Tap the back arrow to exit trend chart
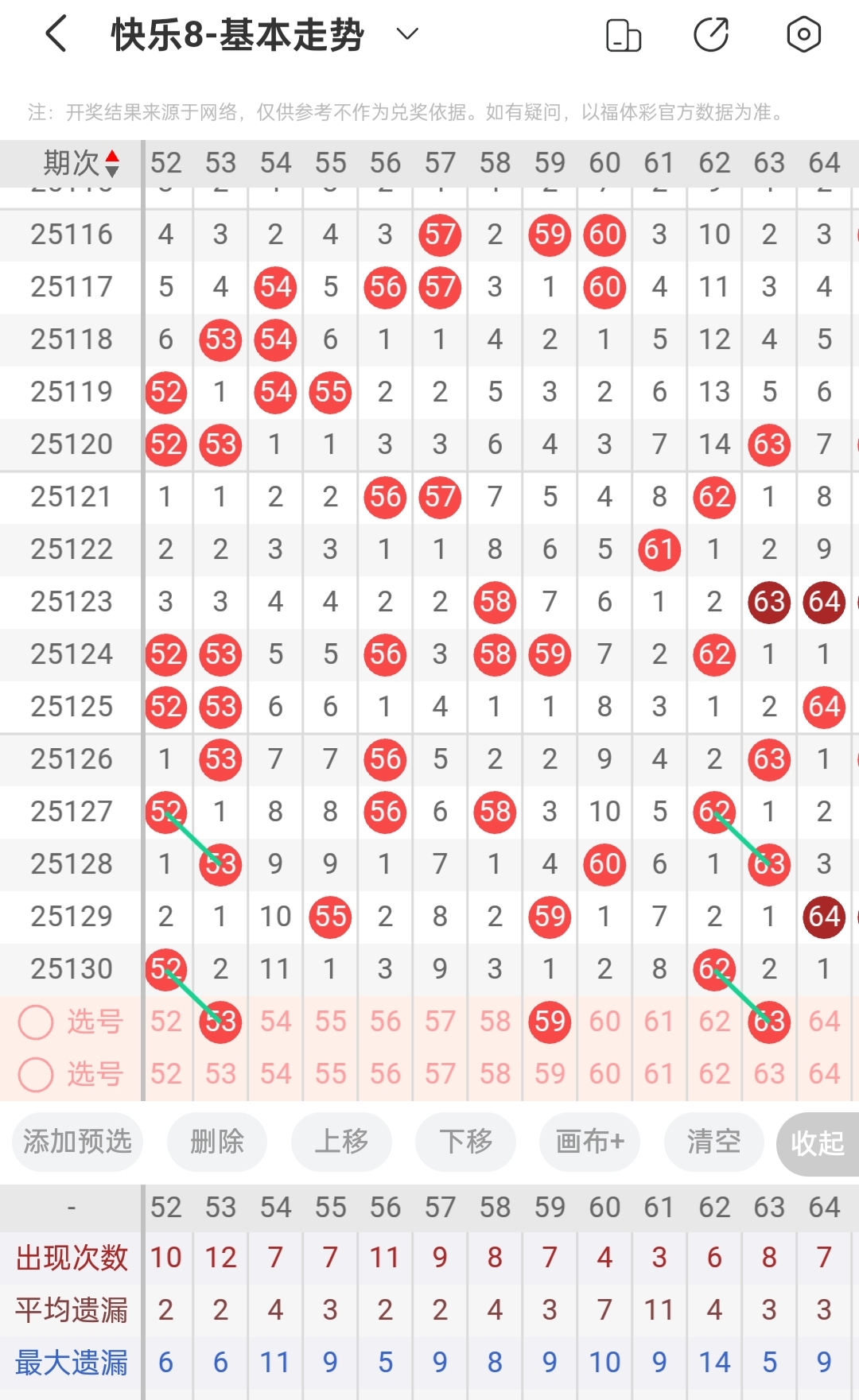859x1400 pixels. 54,34
